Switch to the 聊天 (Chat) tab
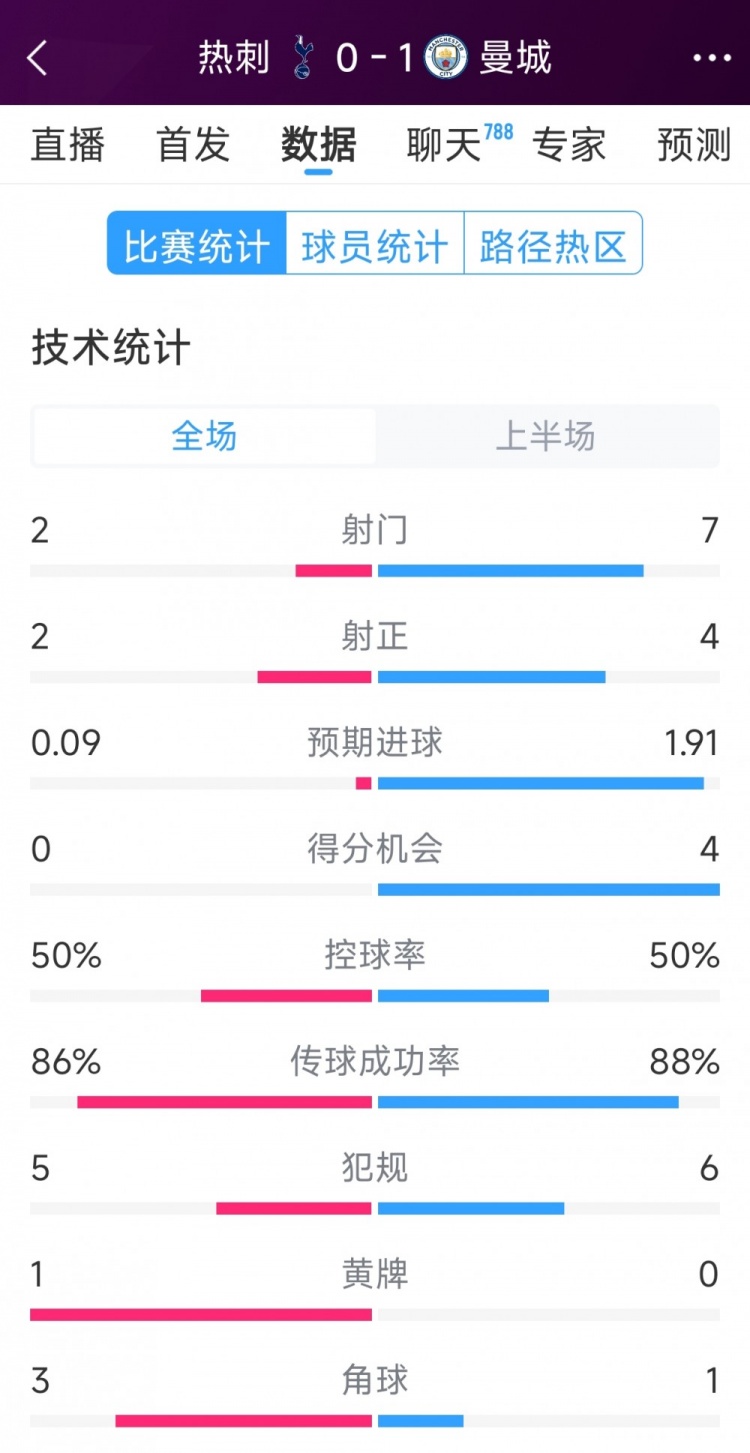This screenshot has width=750, height=1453. click(x=440, y=146)
